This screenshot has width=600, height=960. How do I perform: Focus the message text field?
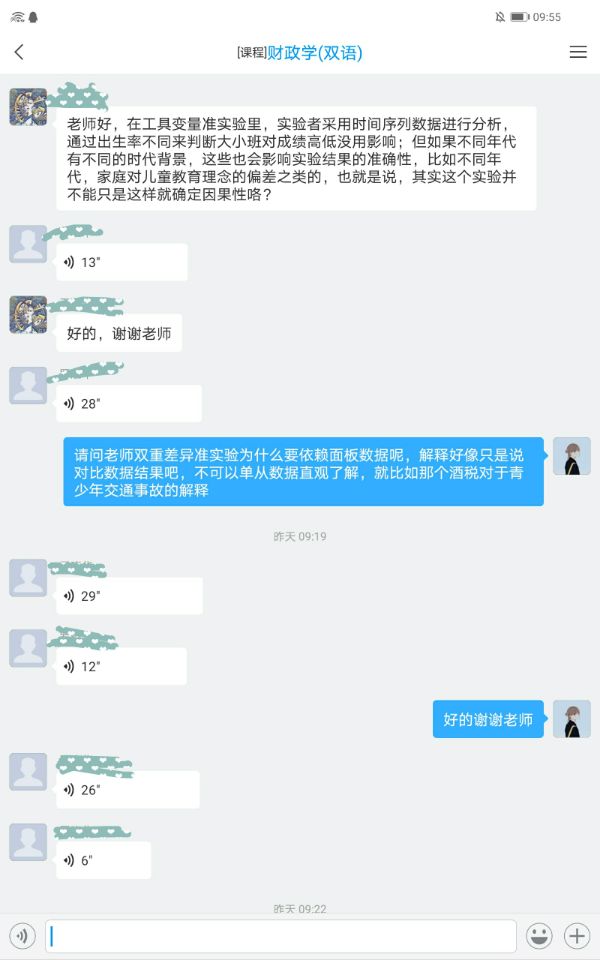pos(280,936)
